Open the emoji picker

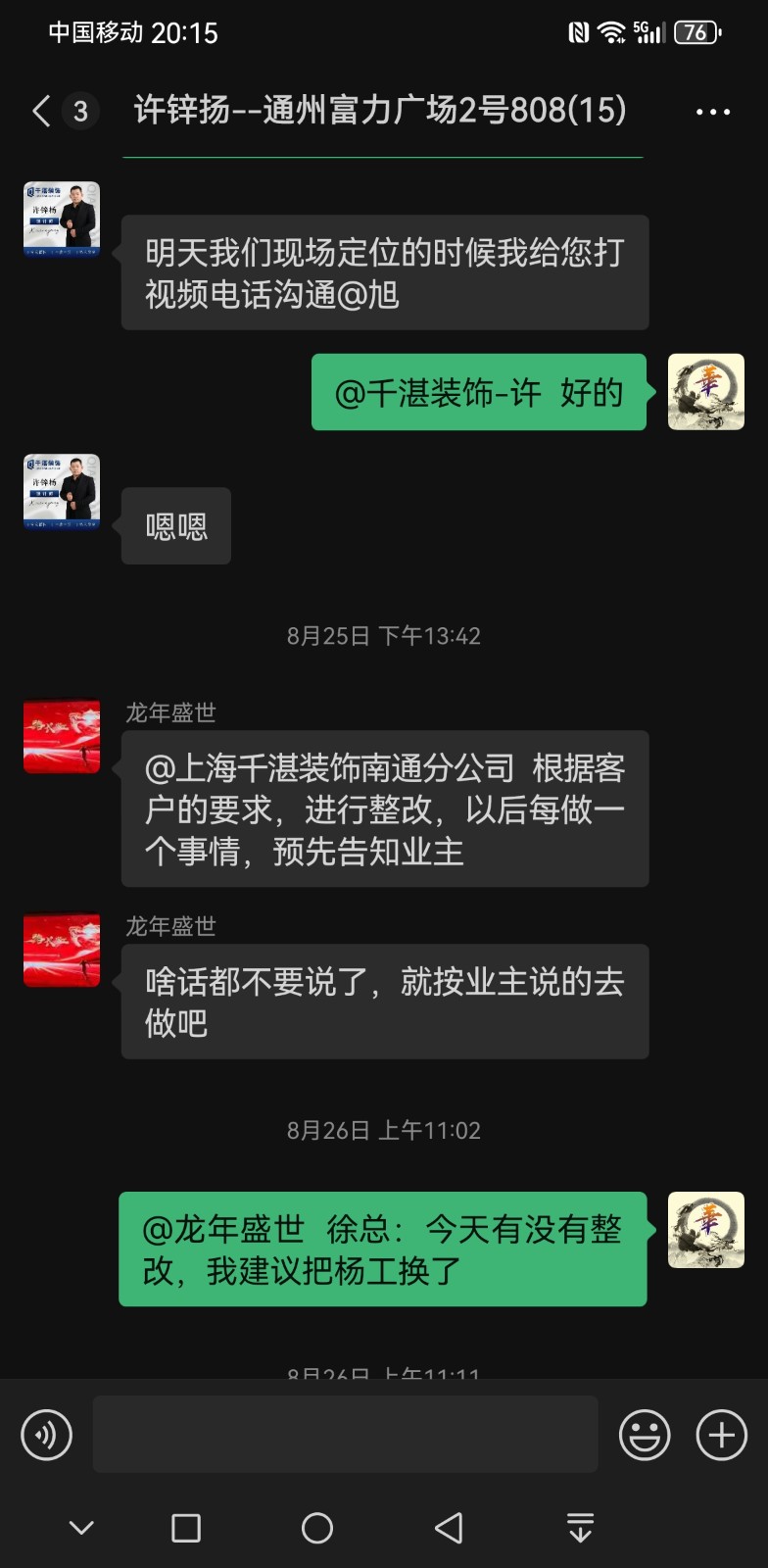click(x=645, y=1435)
